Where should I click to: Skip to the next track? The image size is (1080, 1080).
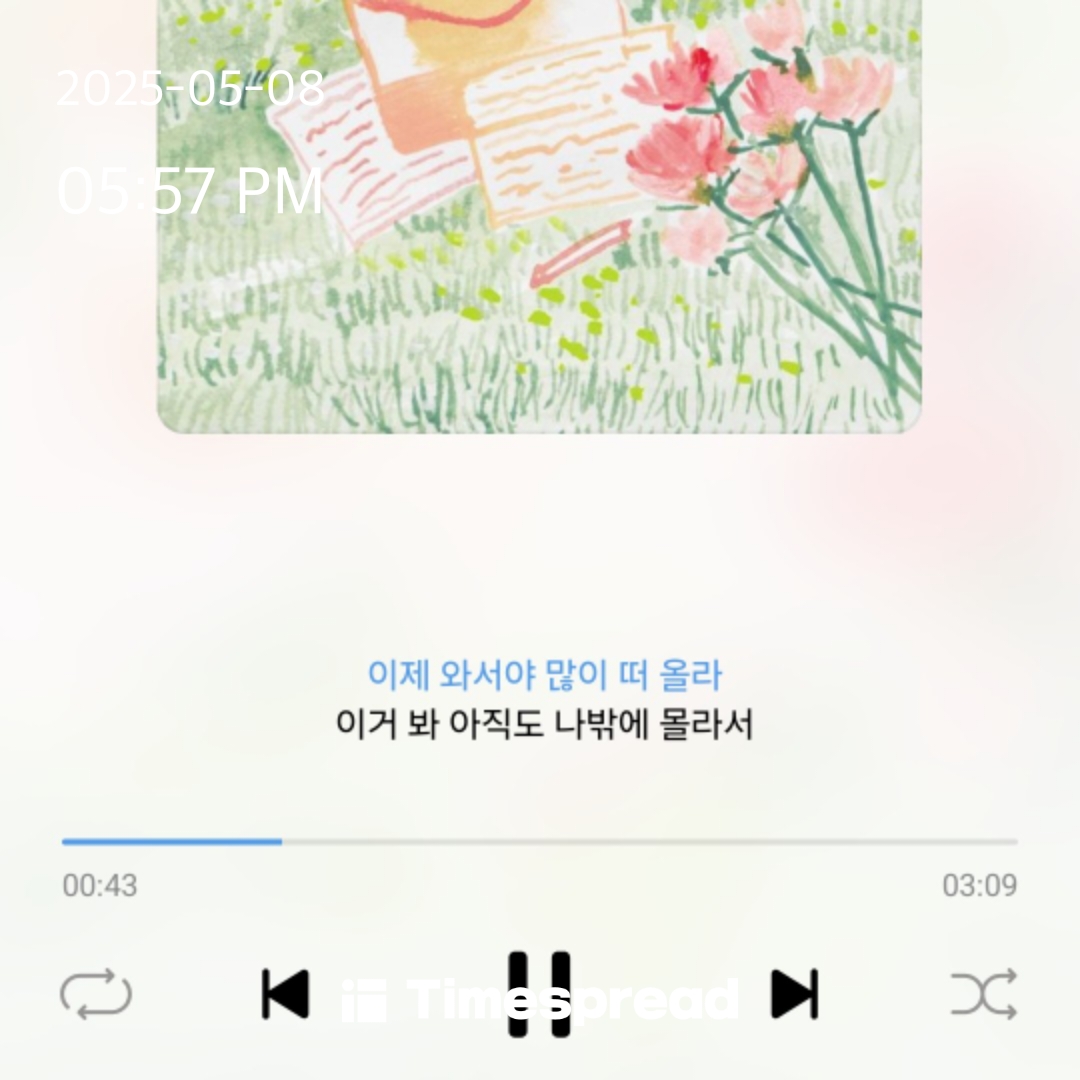click(x=795, y=994)
